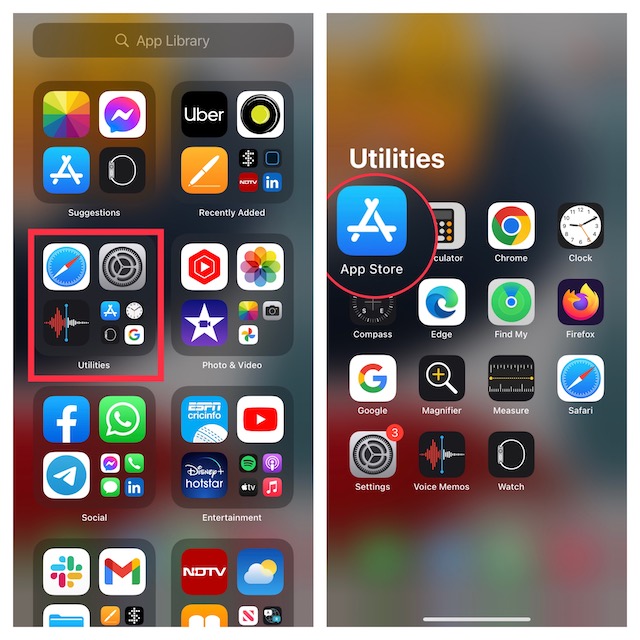The image size is (640, 640).
Task: Open the Magnifier tool
Action: tap(441, 378)
